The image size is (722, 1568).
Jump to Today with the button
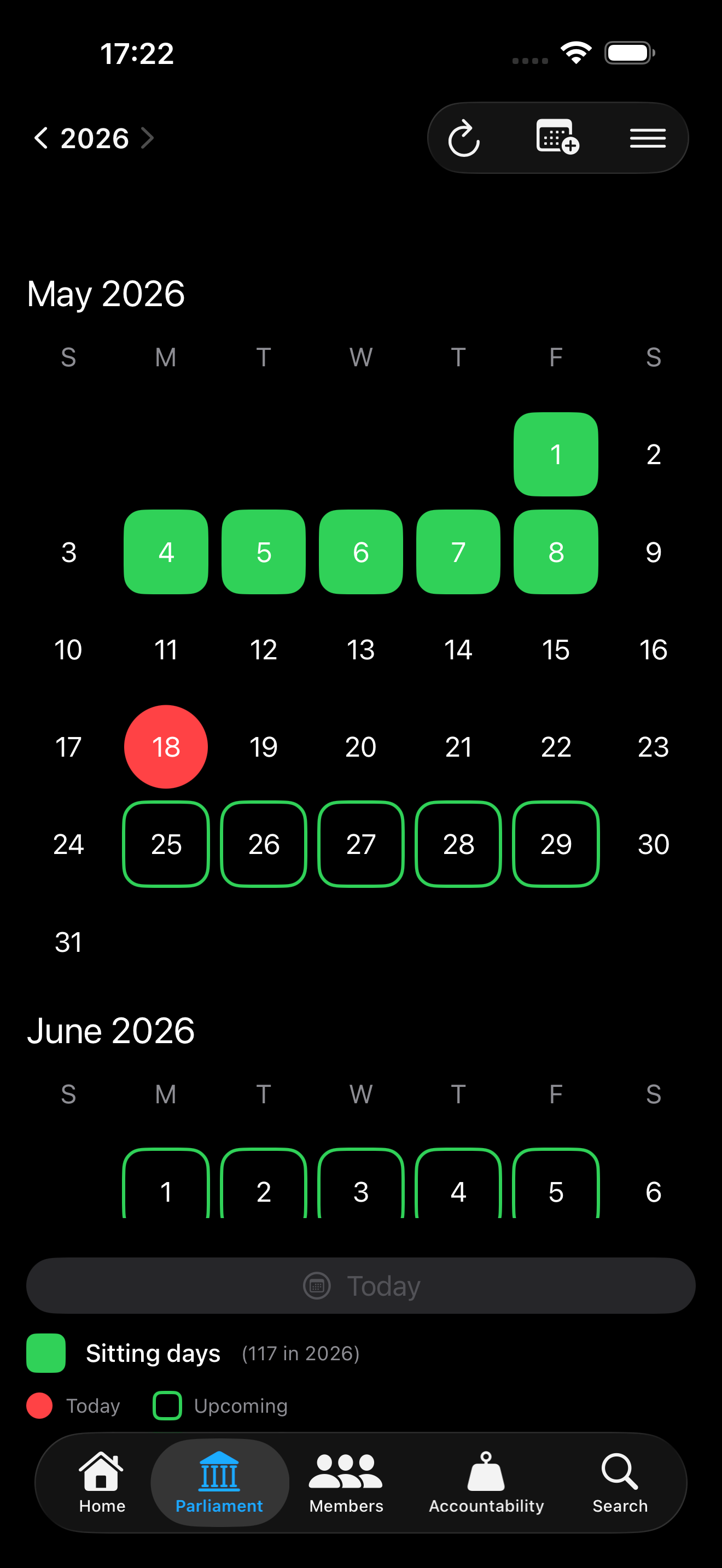[361, 1285]
